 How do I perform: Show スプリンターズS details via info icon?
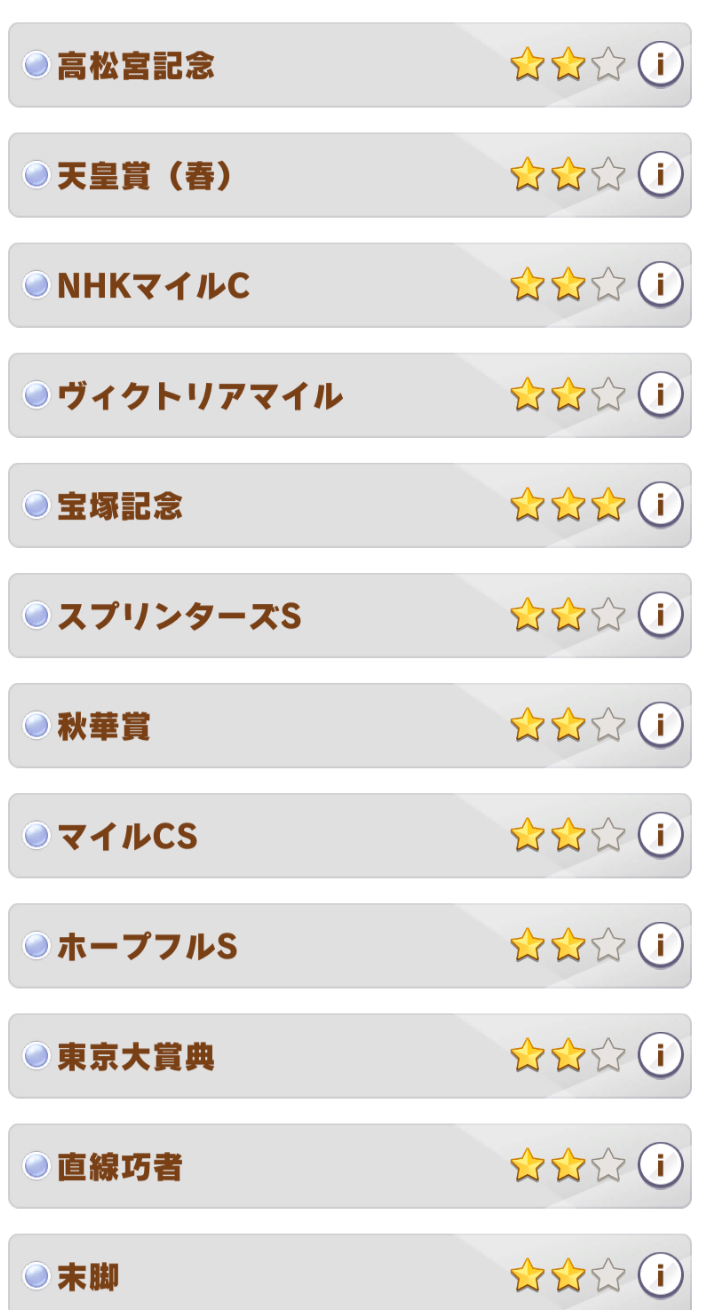[660, 615]
